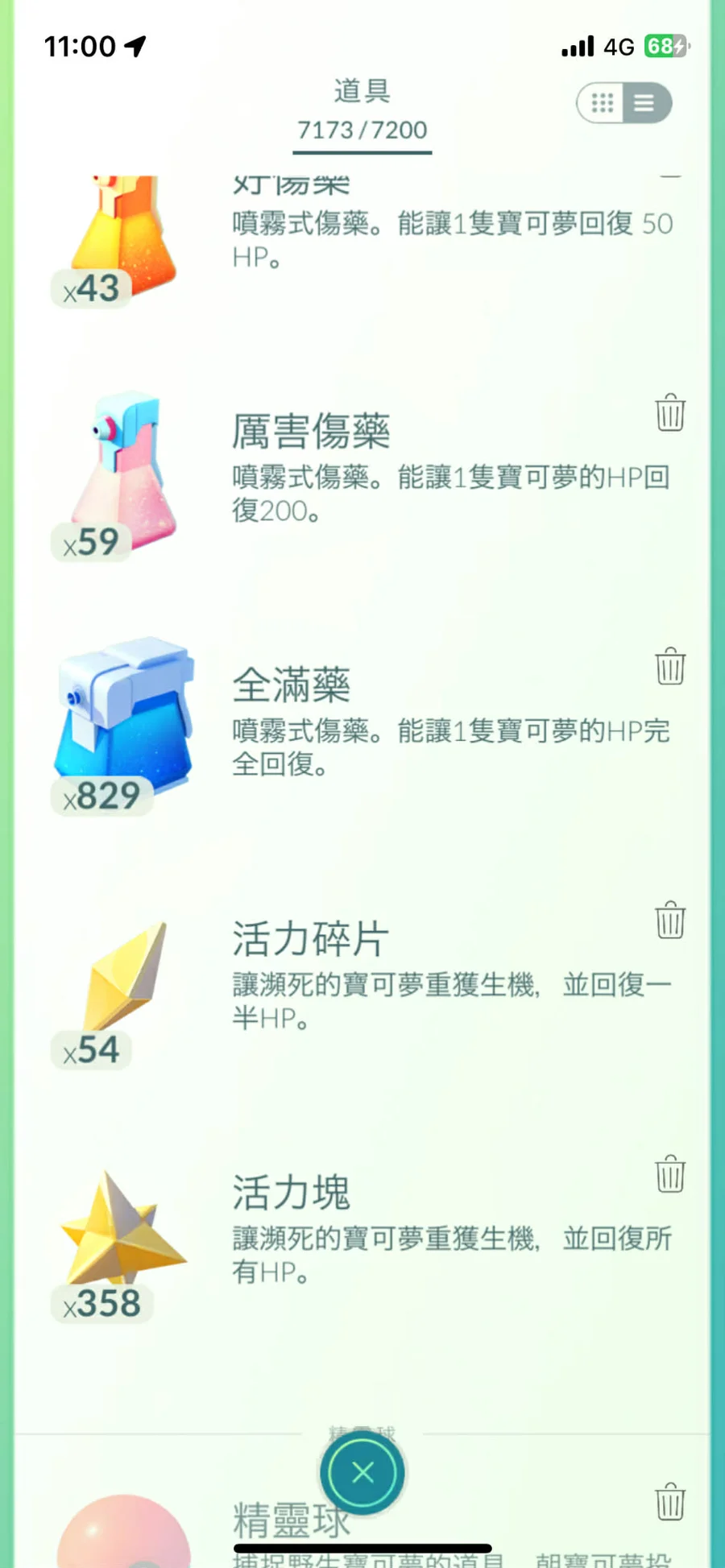Discard 厲害傷藥 via trash icon
725x1568 pixels.
pos(669,413)
